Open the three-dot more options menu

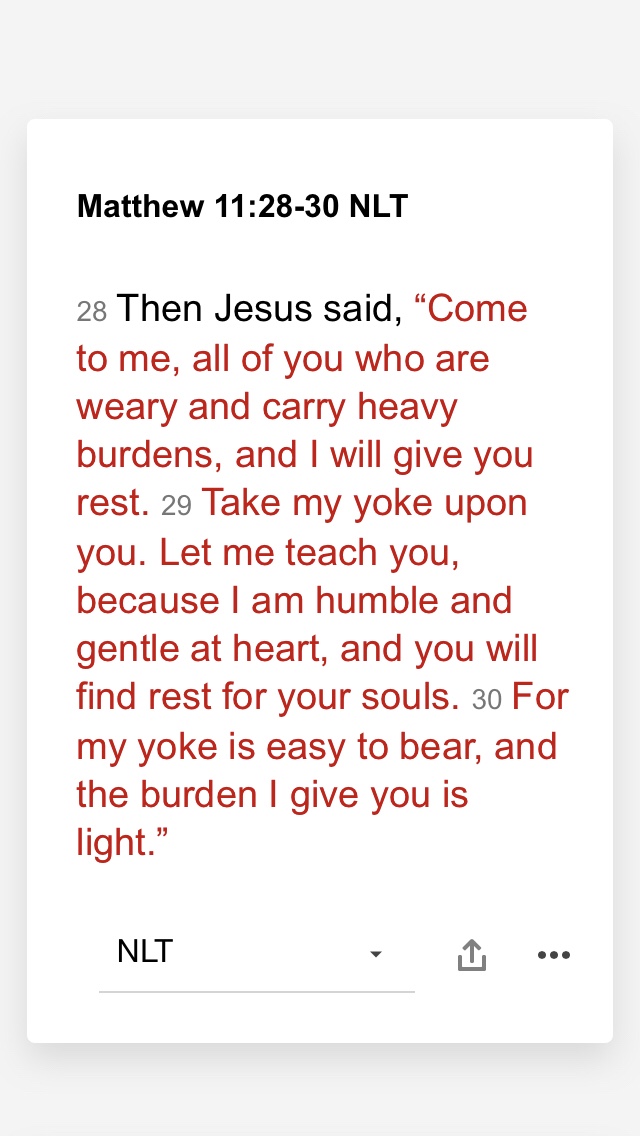tap(553, 955)
